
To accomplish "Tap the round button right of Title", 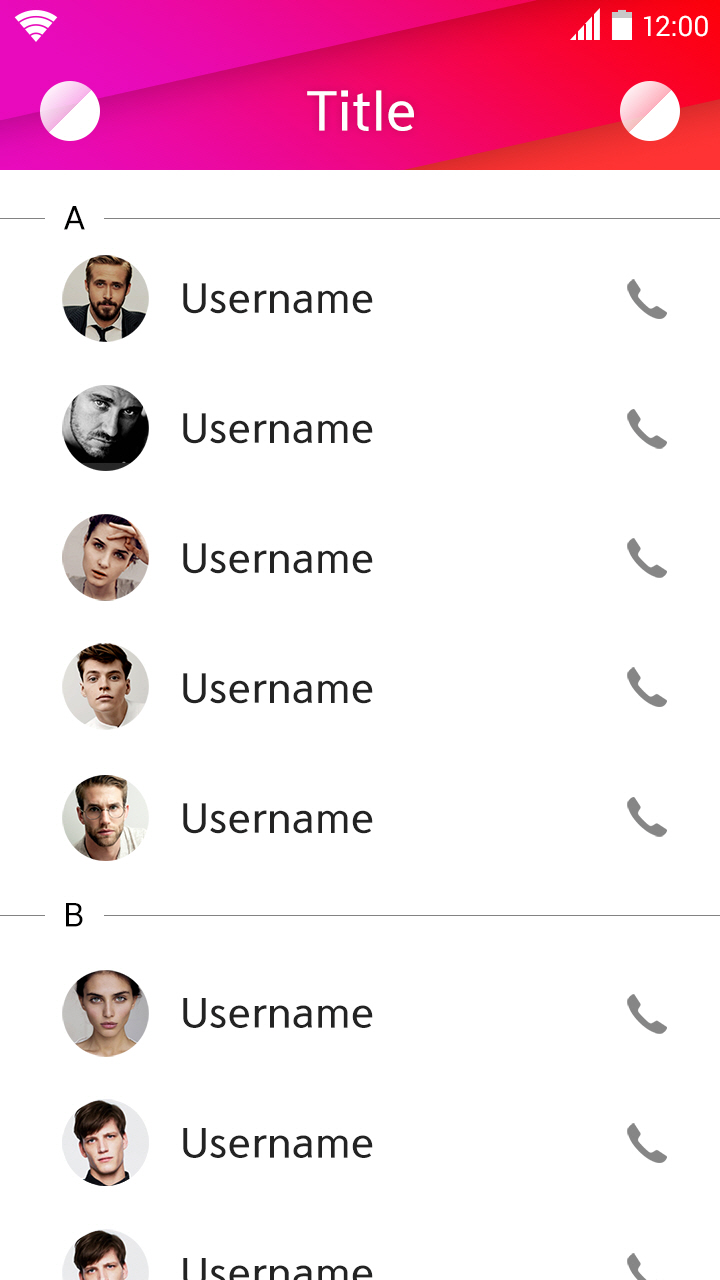I will tap(650, 111).
